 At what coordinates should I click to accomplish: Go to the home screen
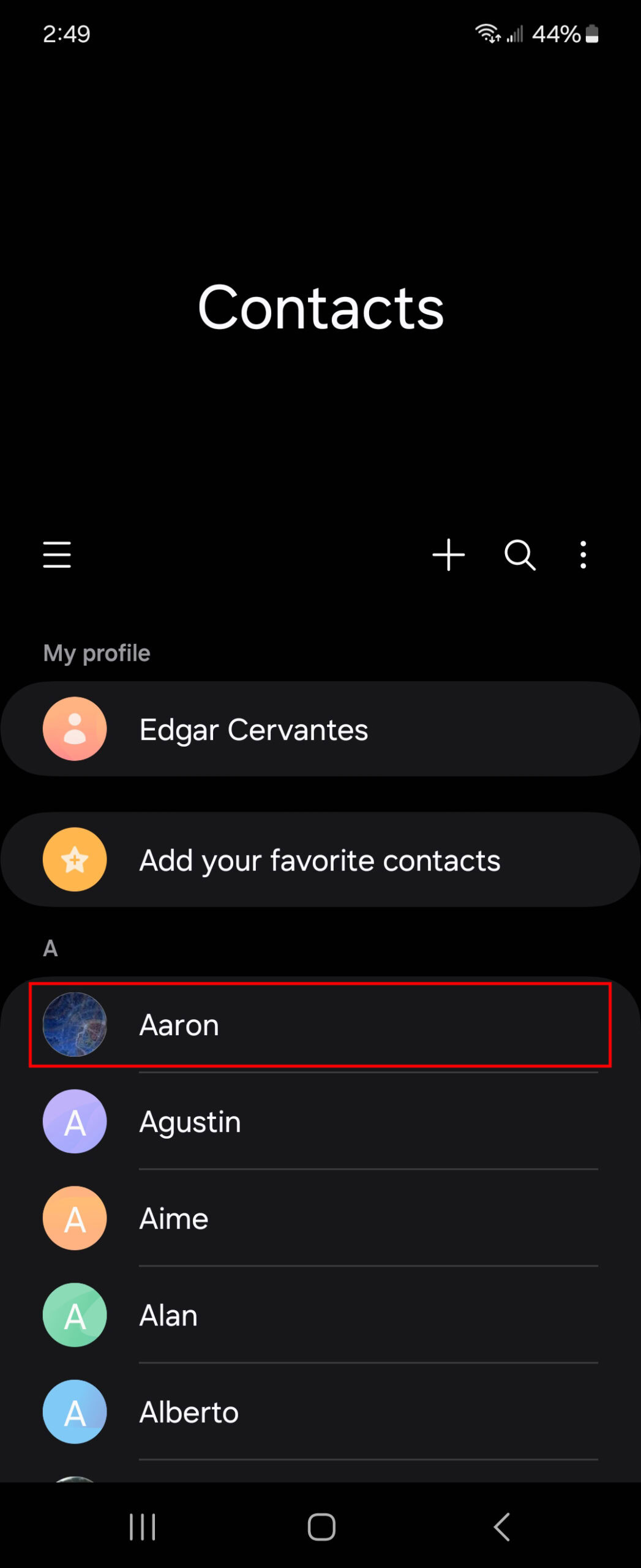click(x=321, y=1526)
